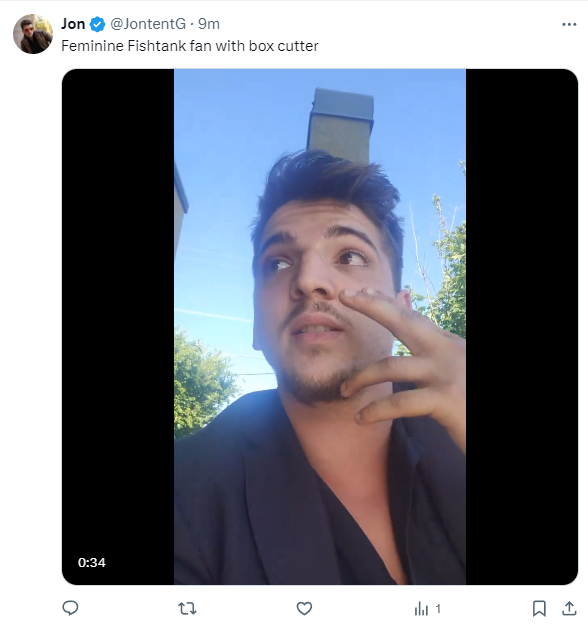Like Jon's post
This screenshot has width=588, height=624.
304,608
